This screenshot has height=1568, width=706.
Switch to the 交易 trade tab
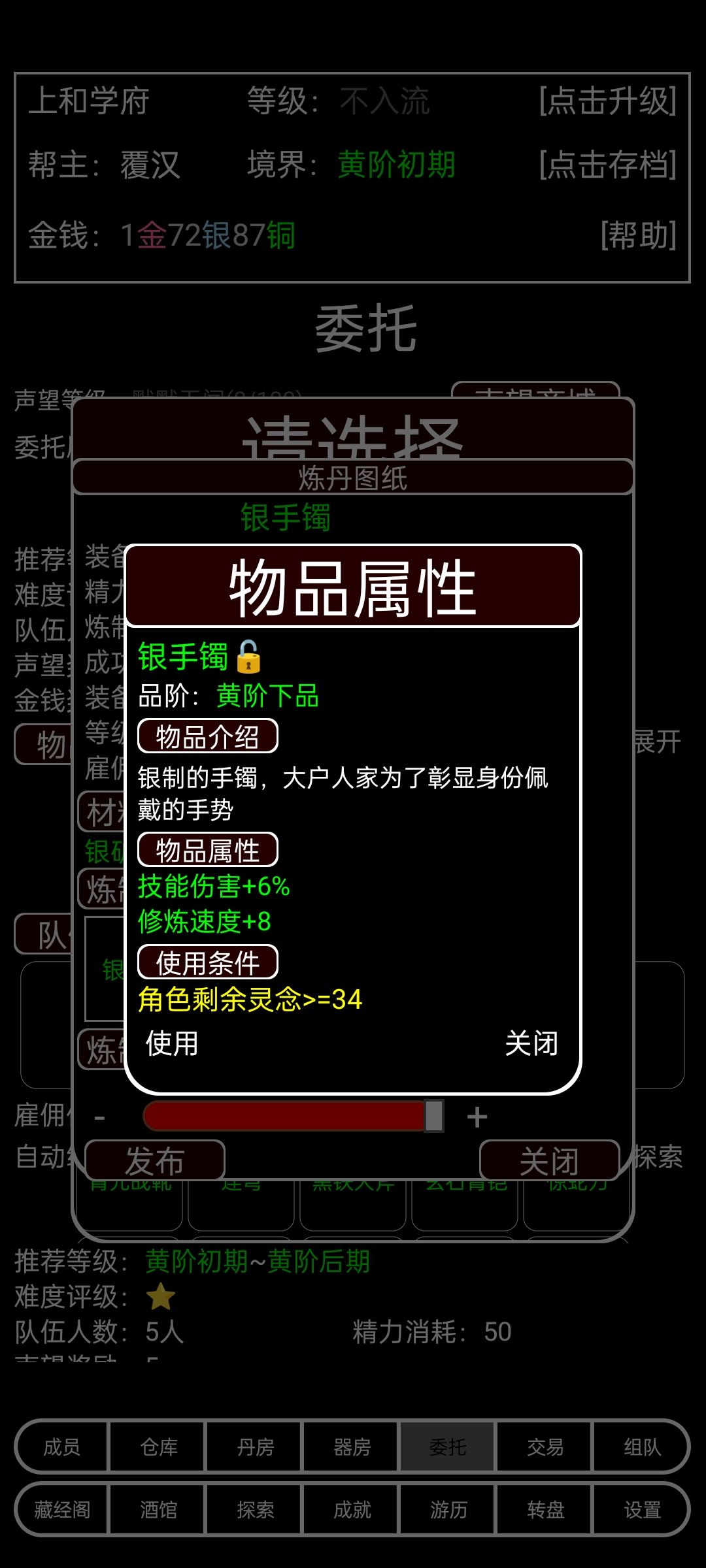[x=545, y=1446]
